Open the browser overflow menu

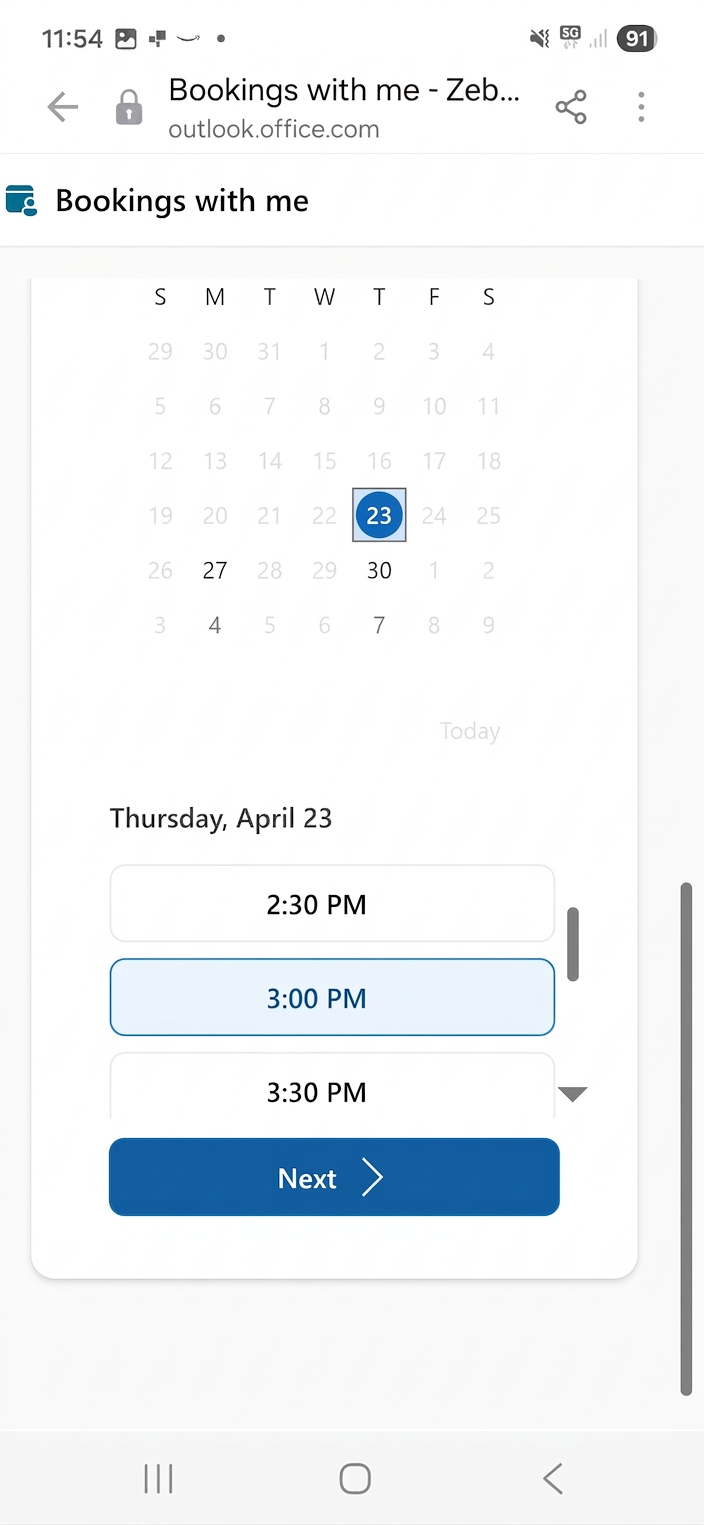pyautogui.click(x=641, y=107)
